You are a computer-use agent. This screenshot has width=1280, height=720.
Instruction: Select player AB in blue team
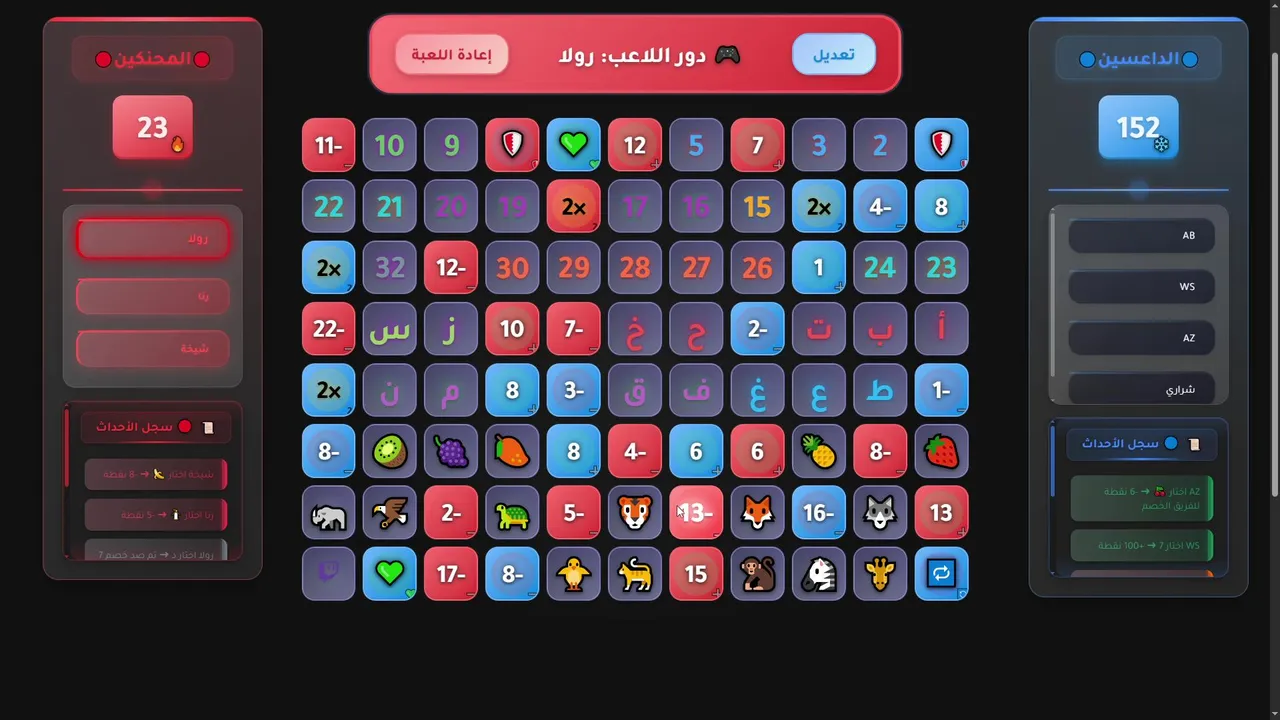pos(1141,236)
